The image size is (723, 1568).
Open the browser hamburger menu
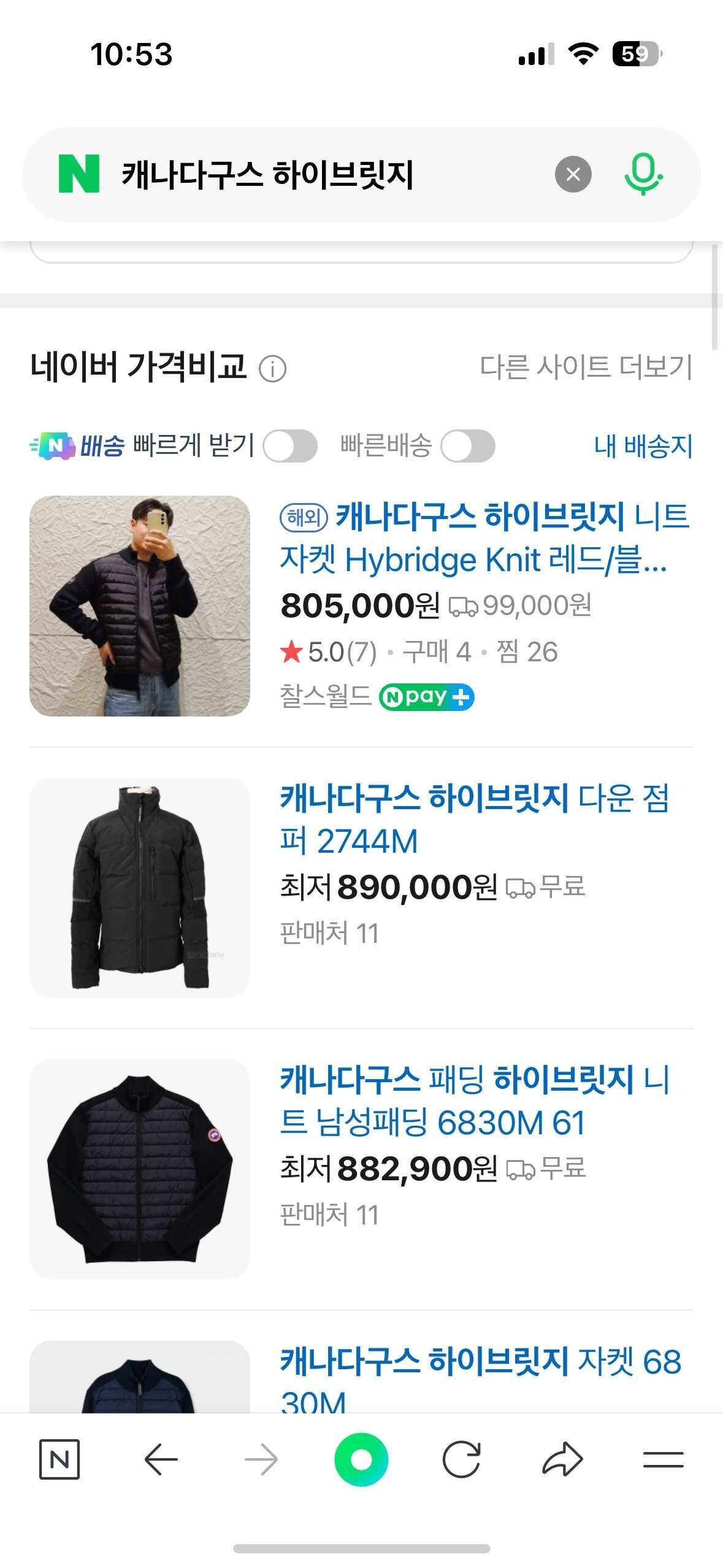pos(663,1459)
